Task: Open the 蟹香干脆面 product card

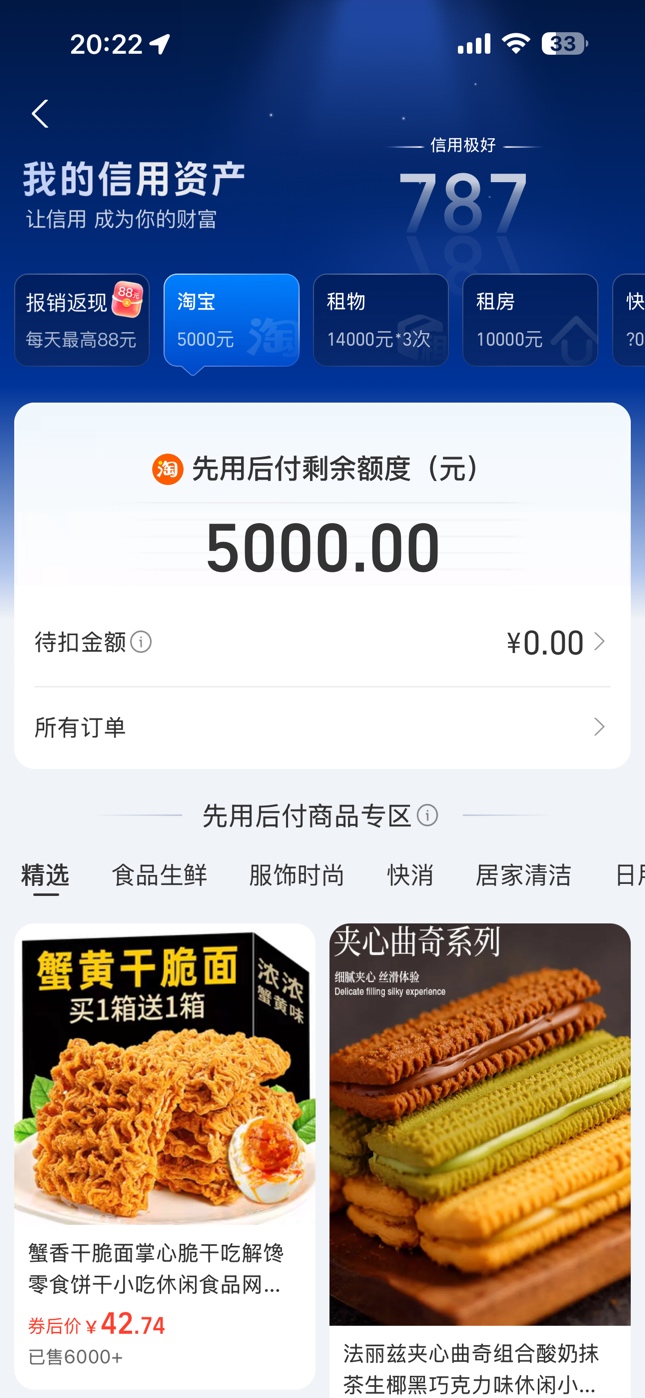Action: click(164, 1150)
